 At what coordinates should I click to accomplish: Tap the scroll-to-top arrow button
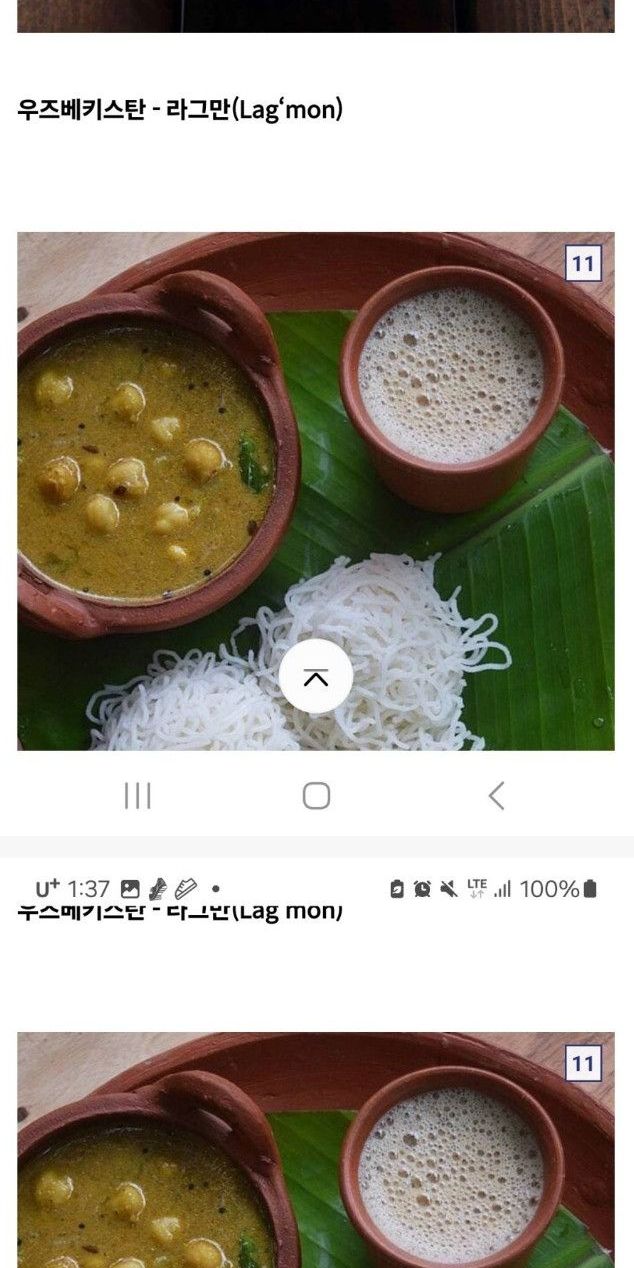[316, 677]
